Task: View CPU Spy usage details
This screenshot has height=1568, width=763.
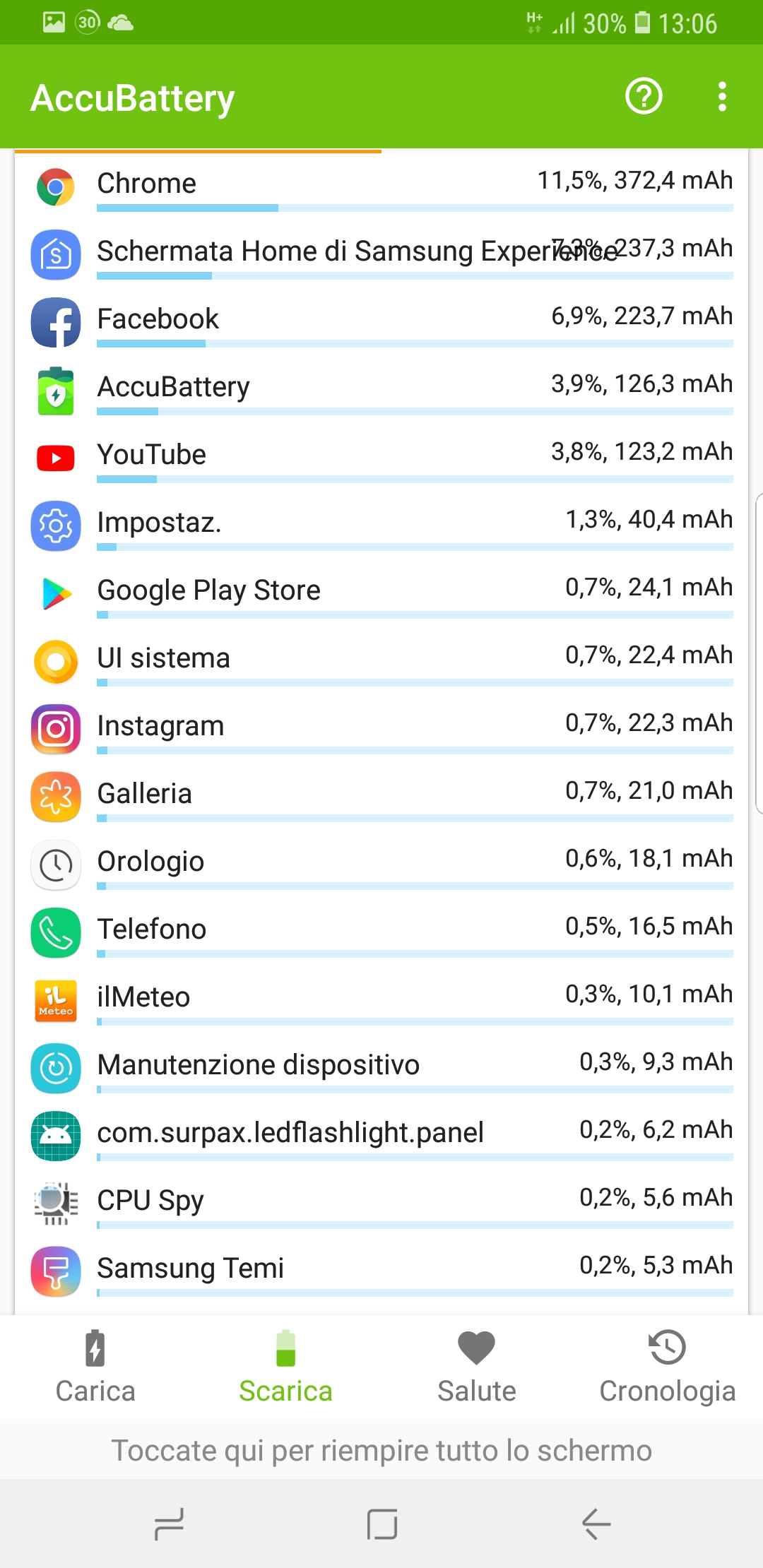Action: tap(381, 1204)
